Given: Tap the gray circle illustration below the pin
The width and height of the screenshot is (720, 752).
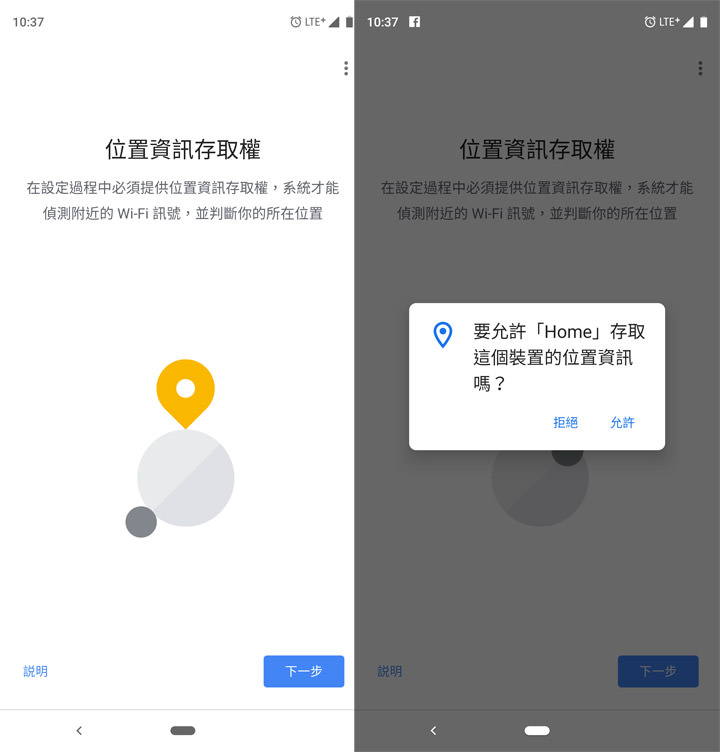Looking at the screenshot, I should tap(185, 480).
